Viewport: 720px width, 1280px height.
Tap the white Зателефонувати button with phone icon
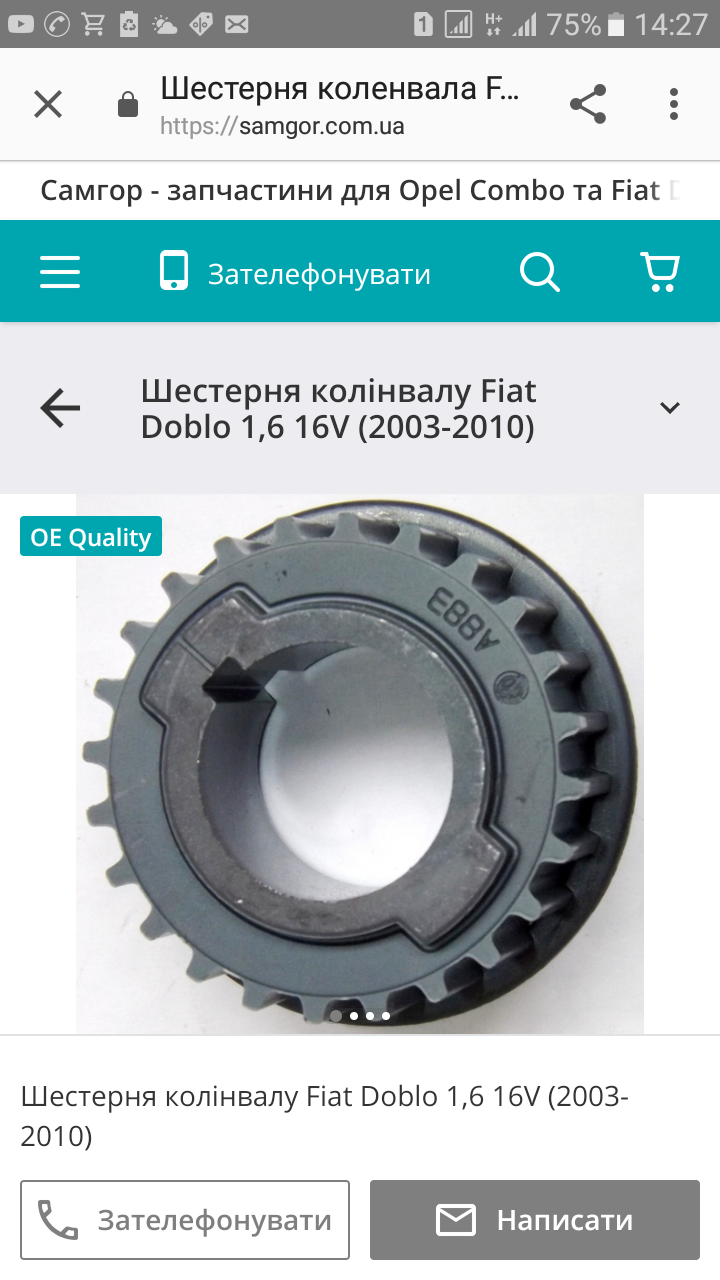coord(185,1220)
